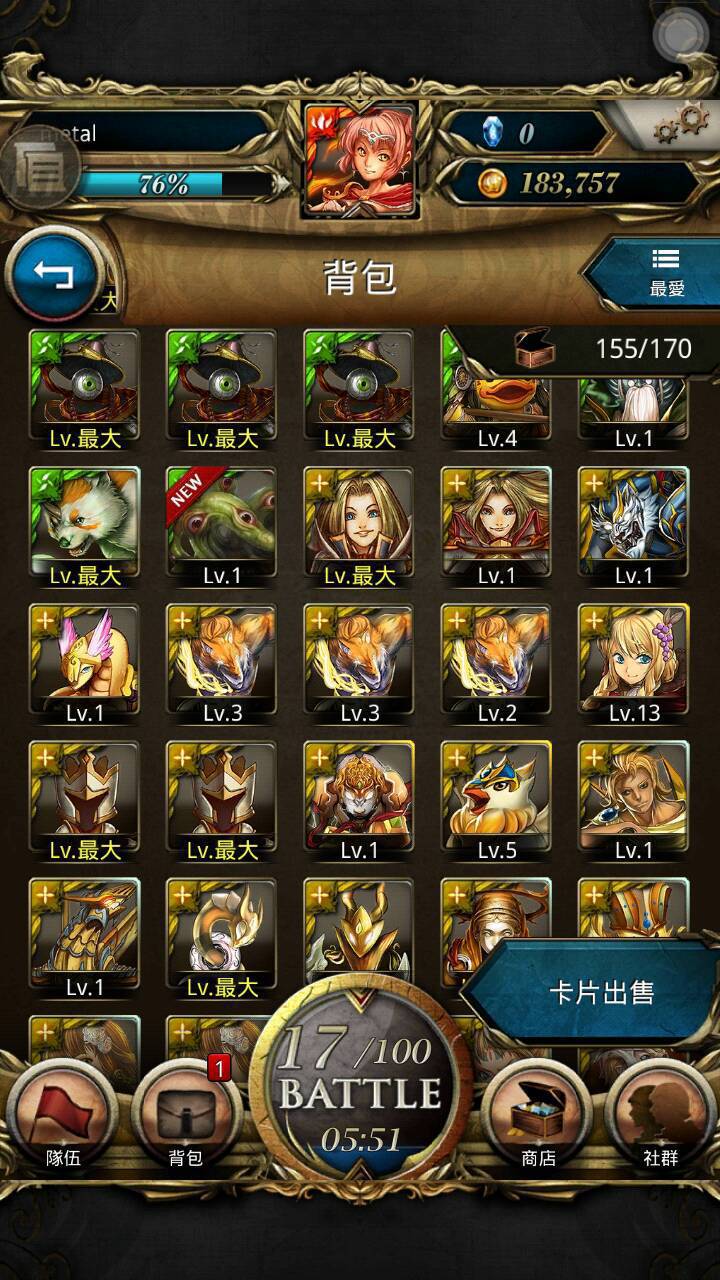Go back with the blue arrow button
720x1280 pixels.
[54, 273]
